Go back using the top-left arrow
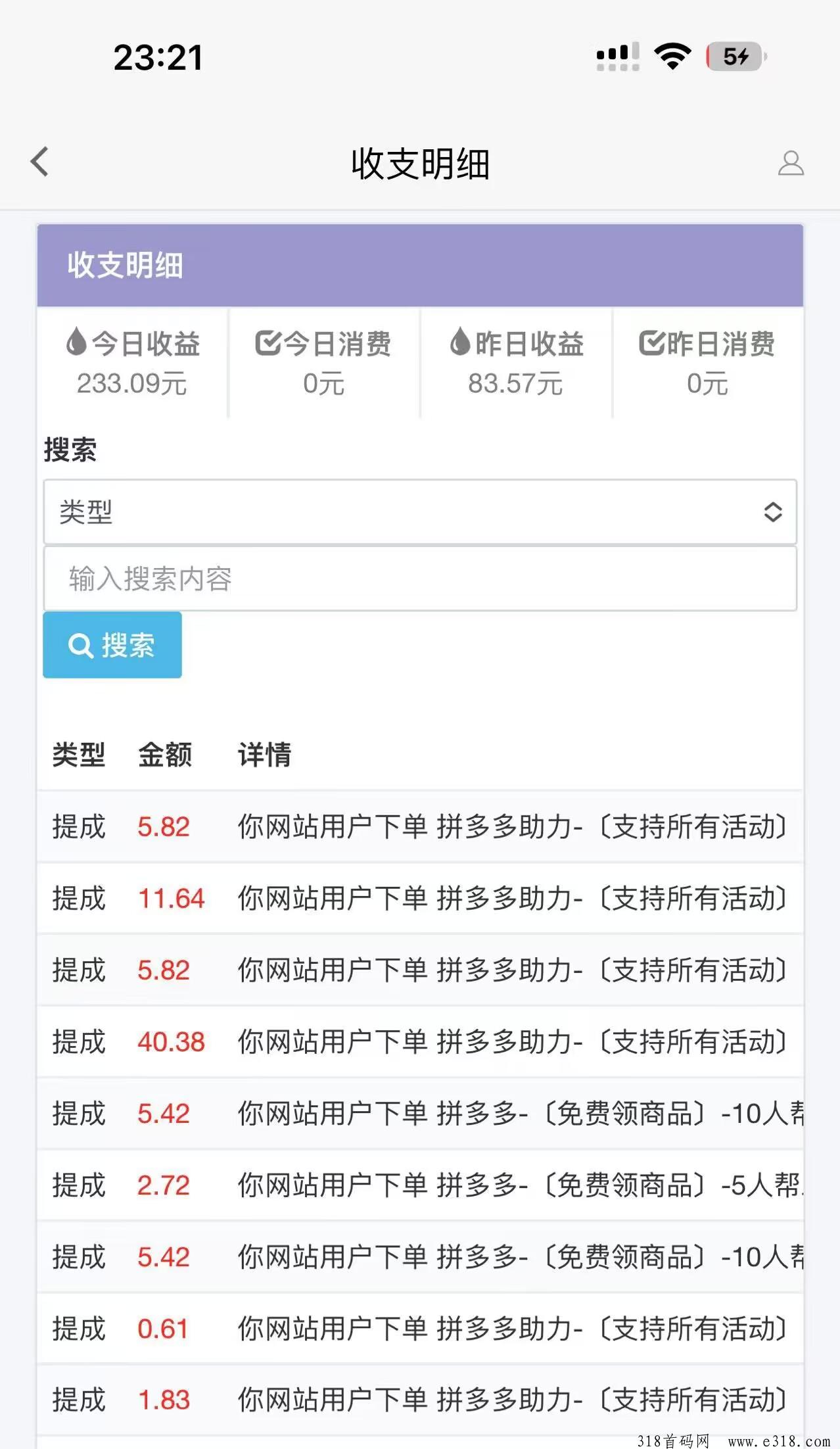Screen dimensions: 840x1449 pyautogui.click(x=40, y=162)
